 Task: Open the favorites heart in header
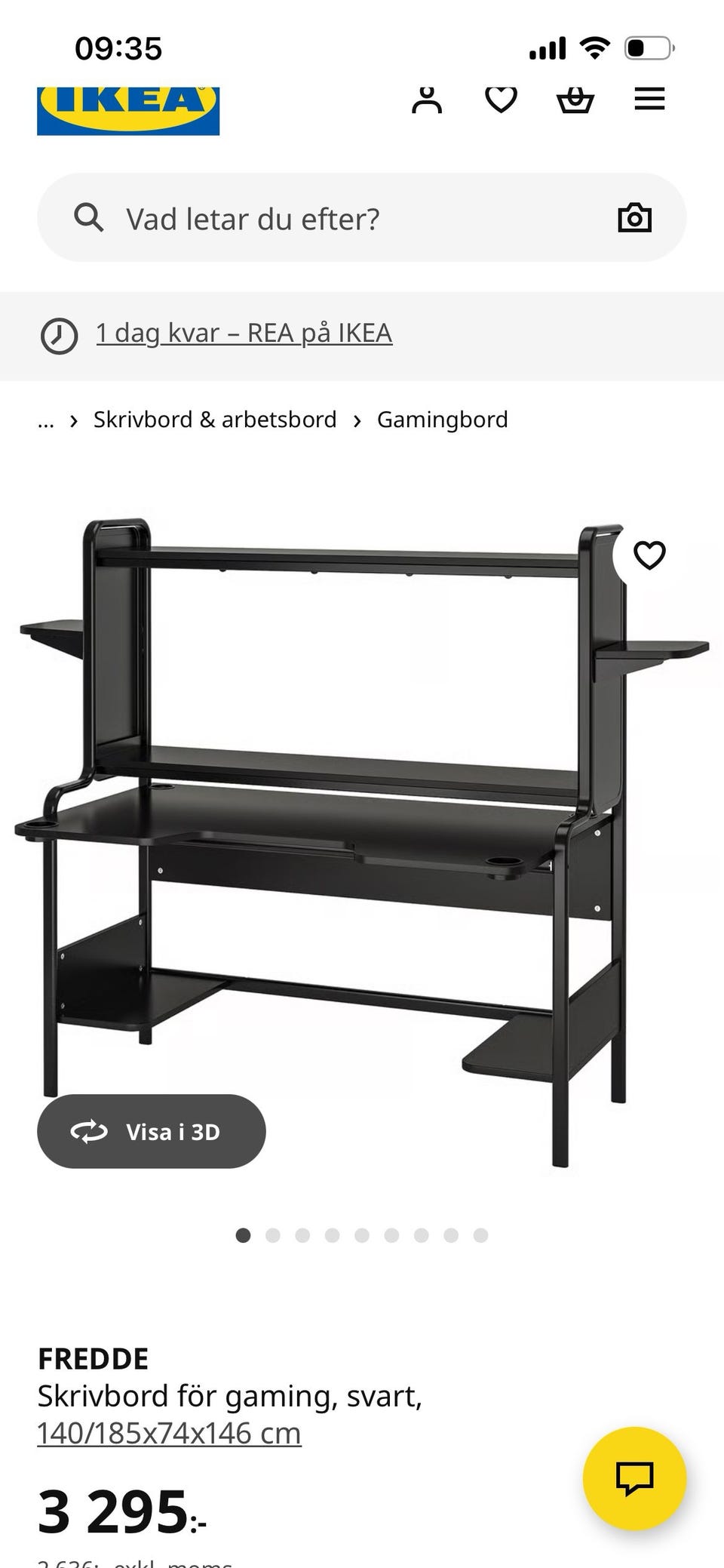[x=501, y=100]
